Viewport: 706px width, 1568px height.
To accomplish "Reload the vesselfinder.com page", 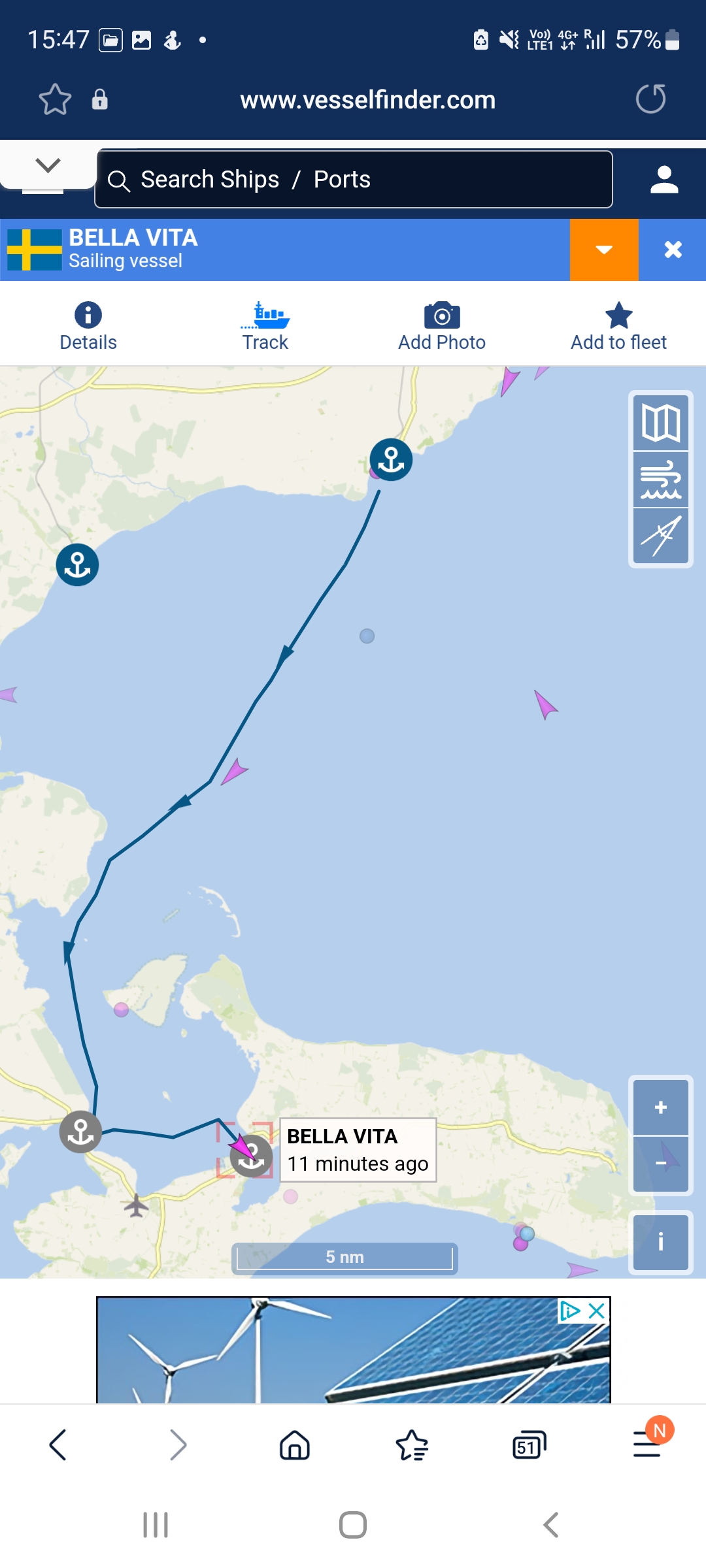I will (x=650, y=99).
